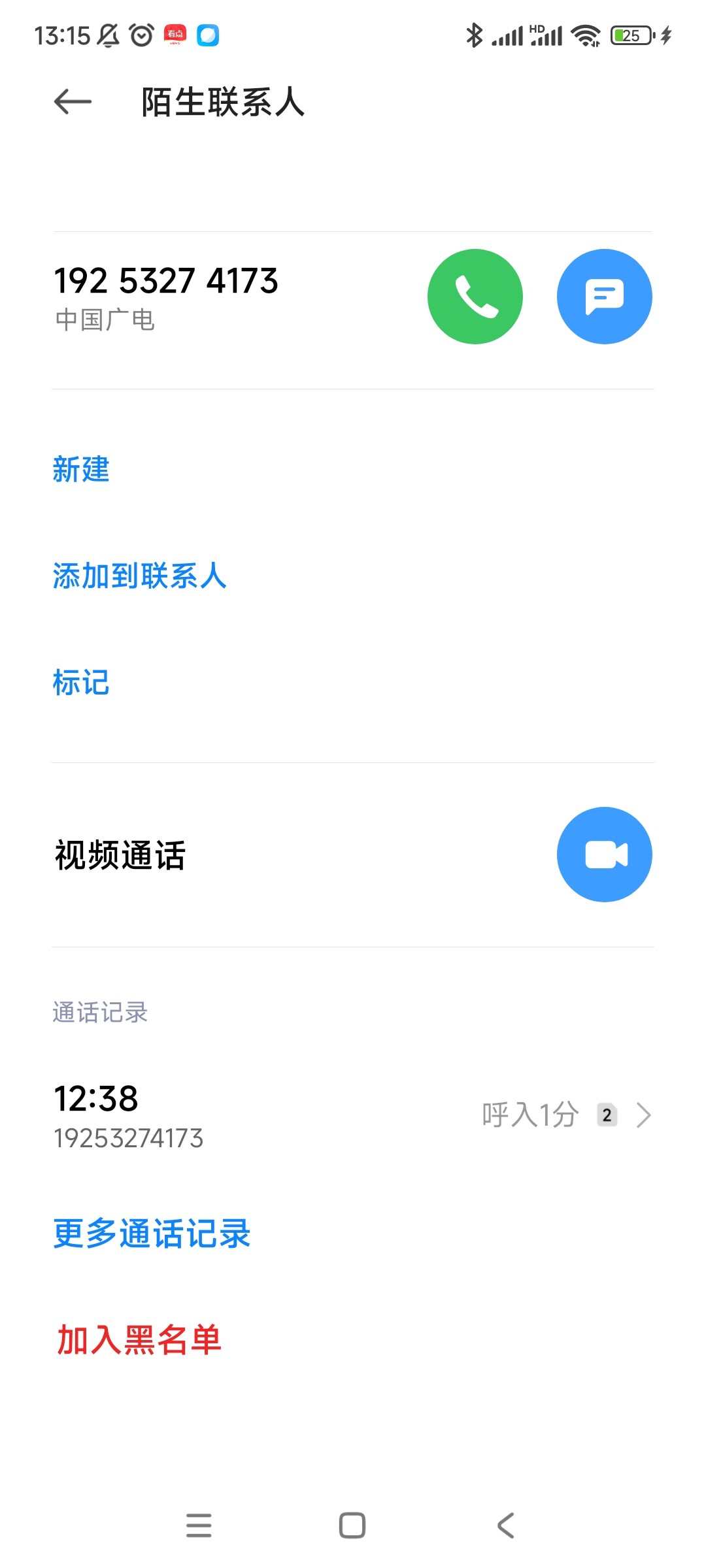The width and height of the screenshot is (706, 1568).
Task: Go back using the top-left arrow
Action: point(73,102)
